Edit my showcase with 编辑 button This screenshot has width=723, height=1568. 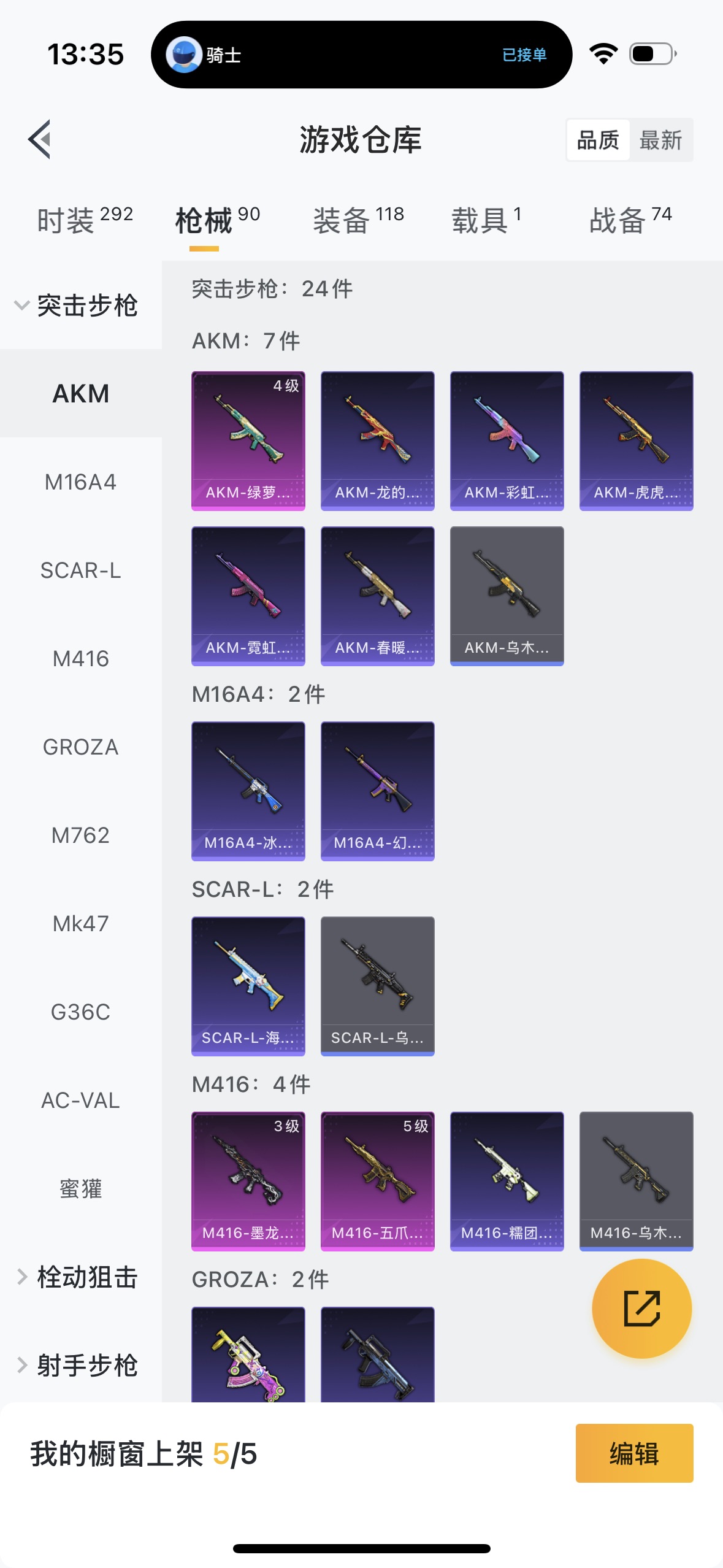(x=635, y=1453)
